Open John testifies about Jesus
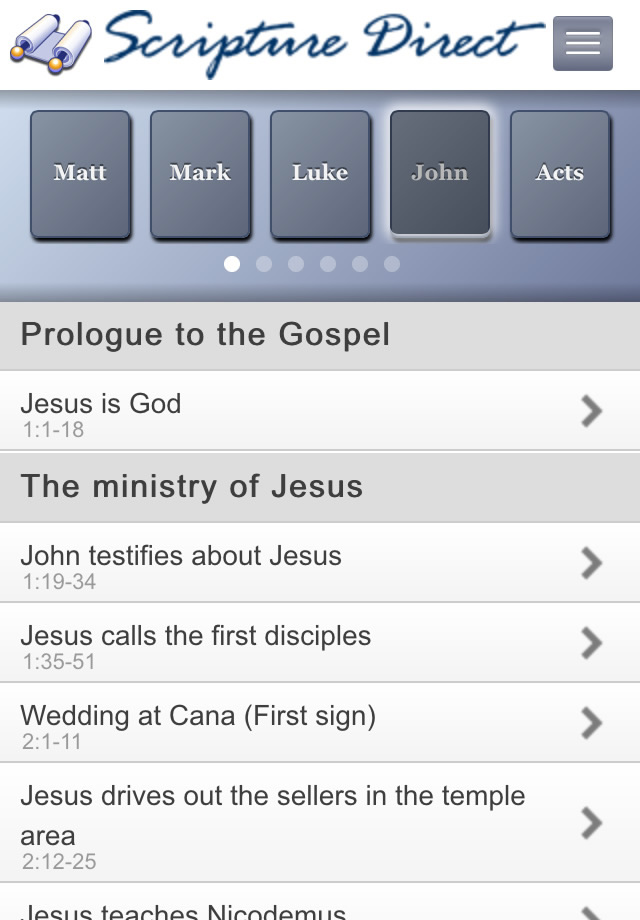 click(x=320, y=564)
